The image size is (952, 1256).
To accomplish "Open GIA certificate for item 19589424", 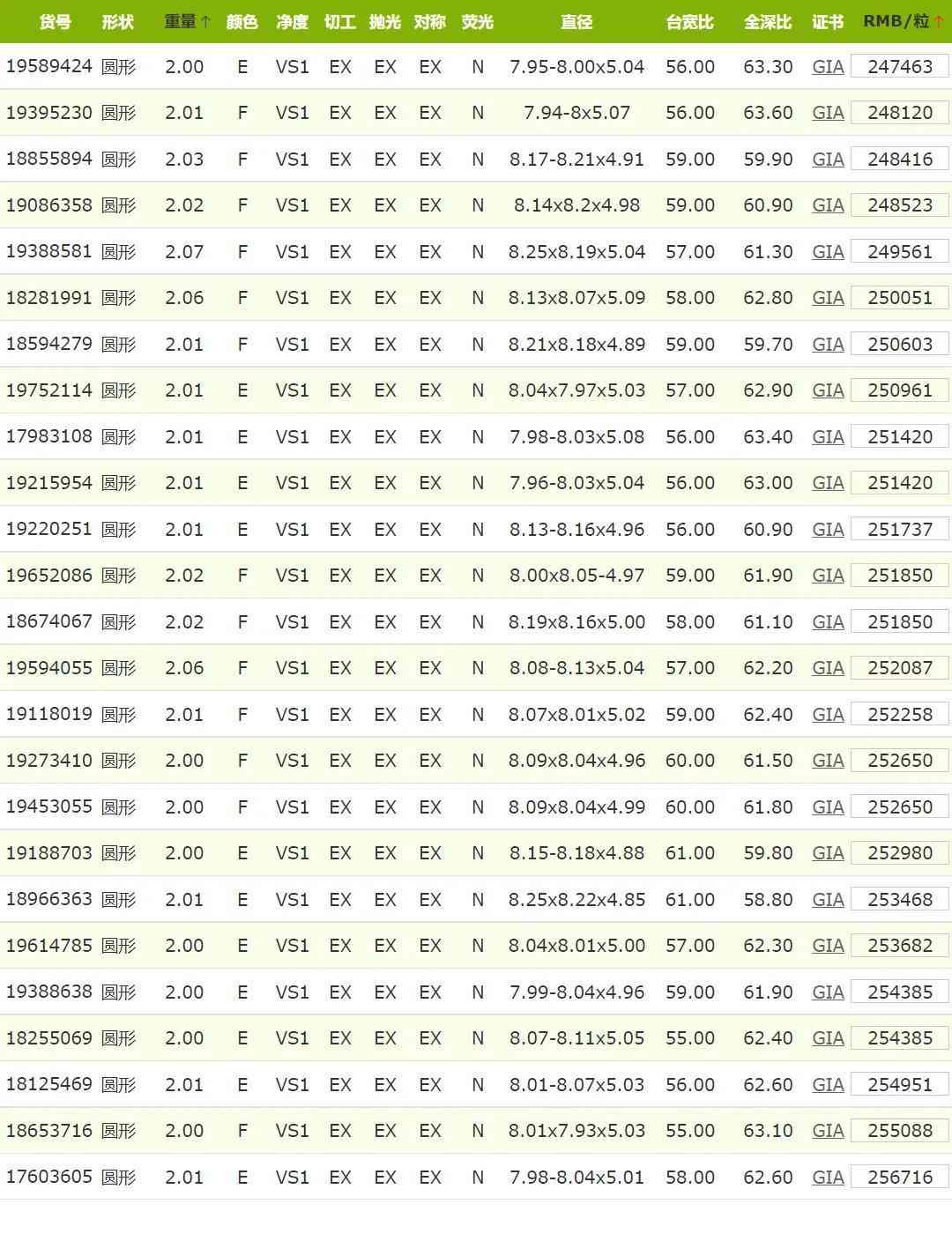I will [x=828, y=67].
